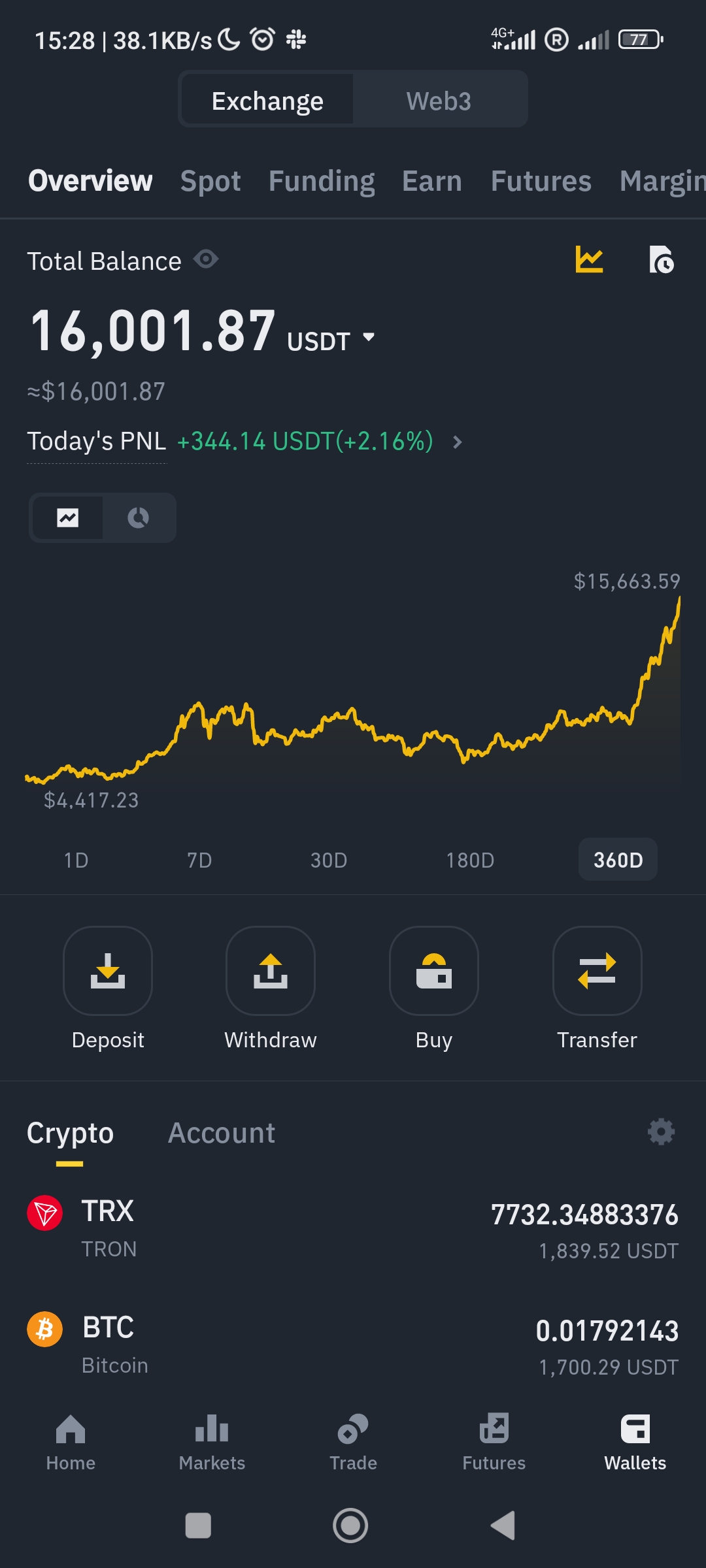The height and width of the screenshot is (1568, 706).
Task: Hide the total balance with eye icon
Action: pyautogui.click(x=206, y=260)
